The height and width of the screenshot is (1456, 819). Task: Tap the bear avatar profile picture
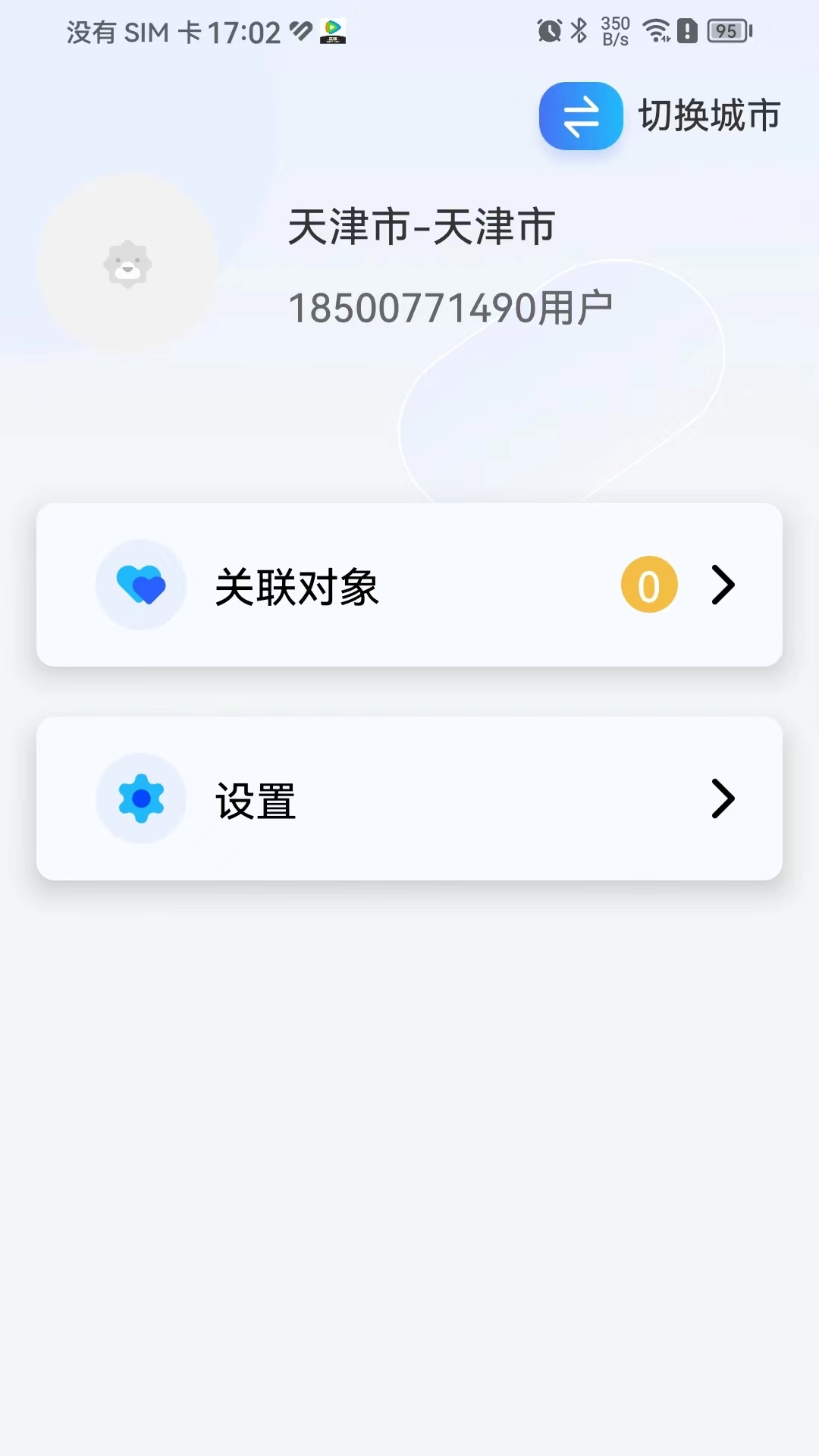[129, 264]
